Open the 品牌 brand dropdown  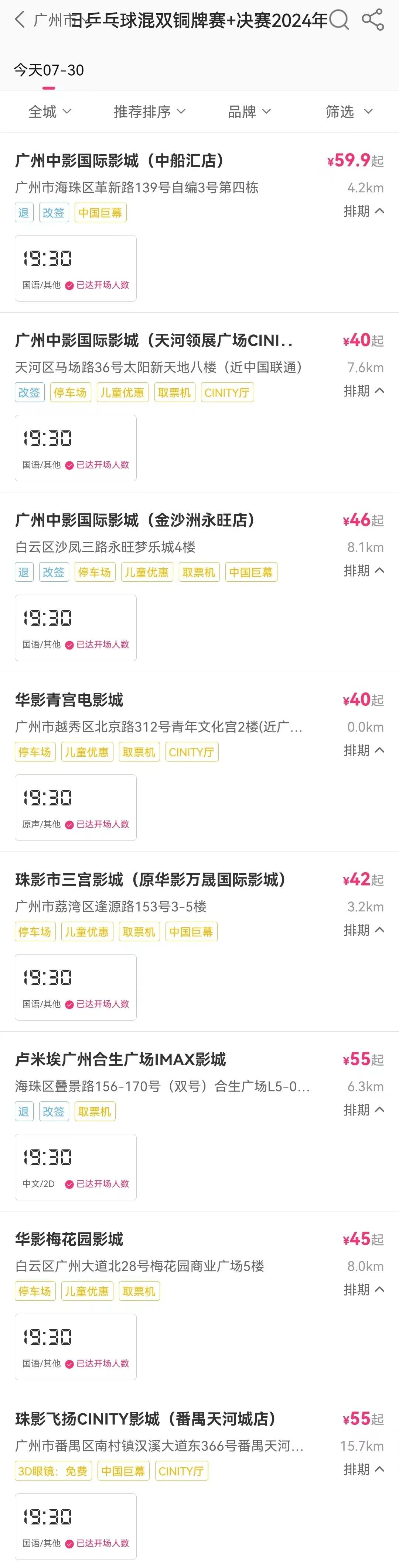click(x=249, y=112)
